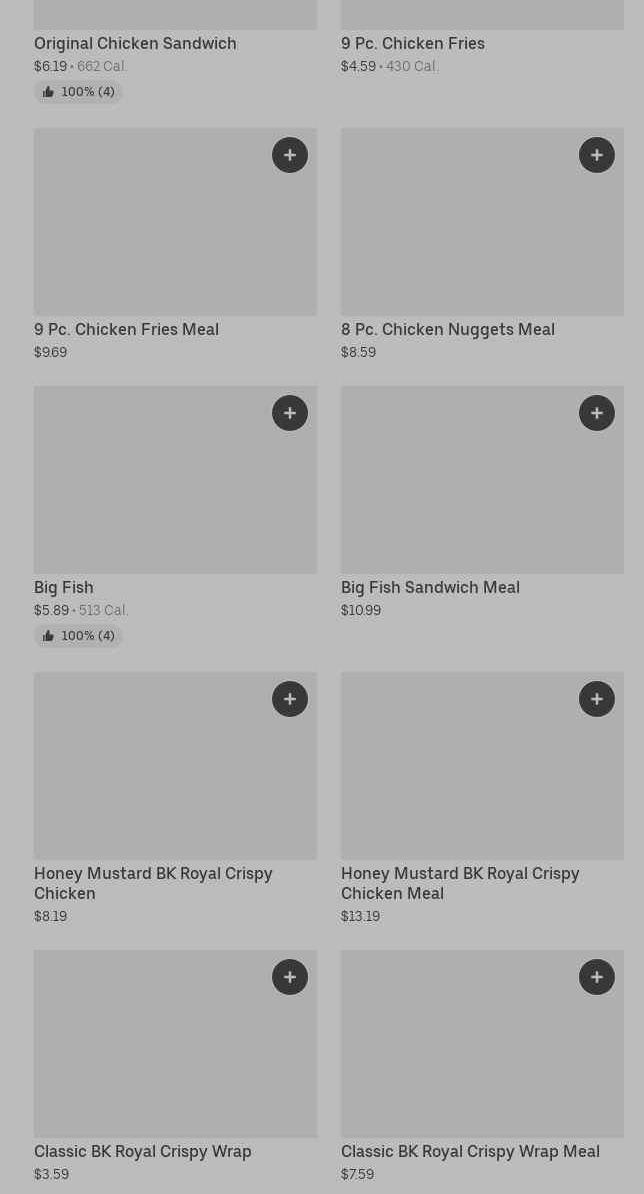View Classic BK Royal Crispy Wrap Meal
Image resolution: width=644 pixels, height=1194 pixels.
coord(470,1152)
